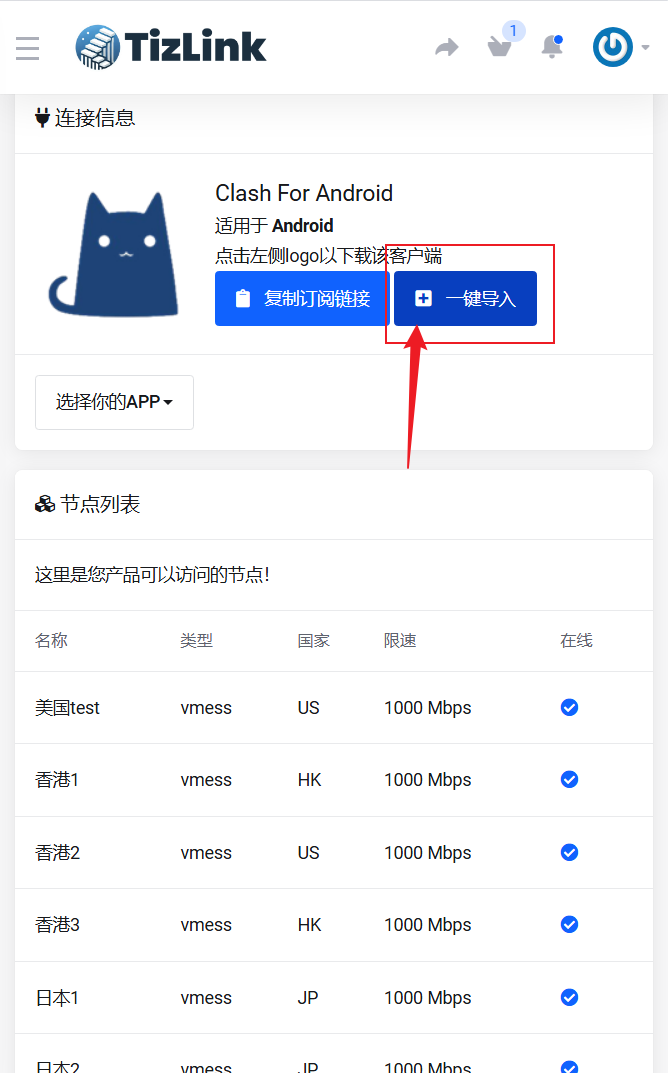Expand the 选择你的APP dropdown
668x1073 pixels.
(x=114, y=402)
